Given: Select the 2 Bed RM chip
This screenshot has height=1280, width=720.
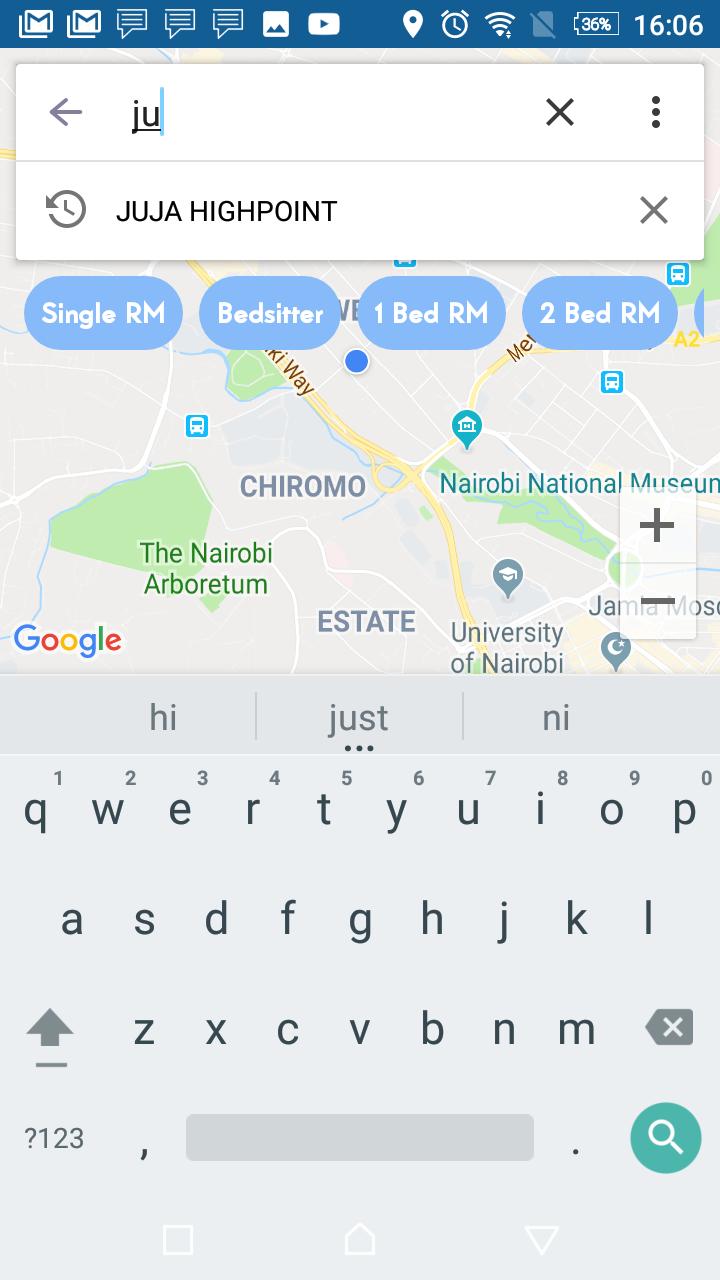Looking at the screenshot, I should click(600, 313).
